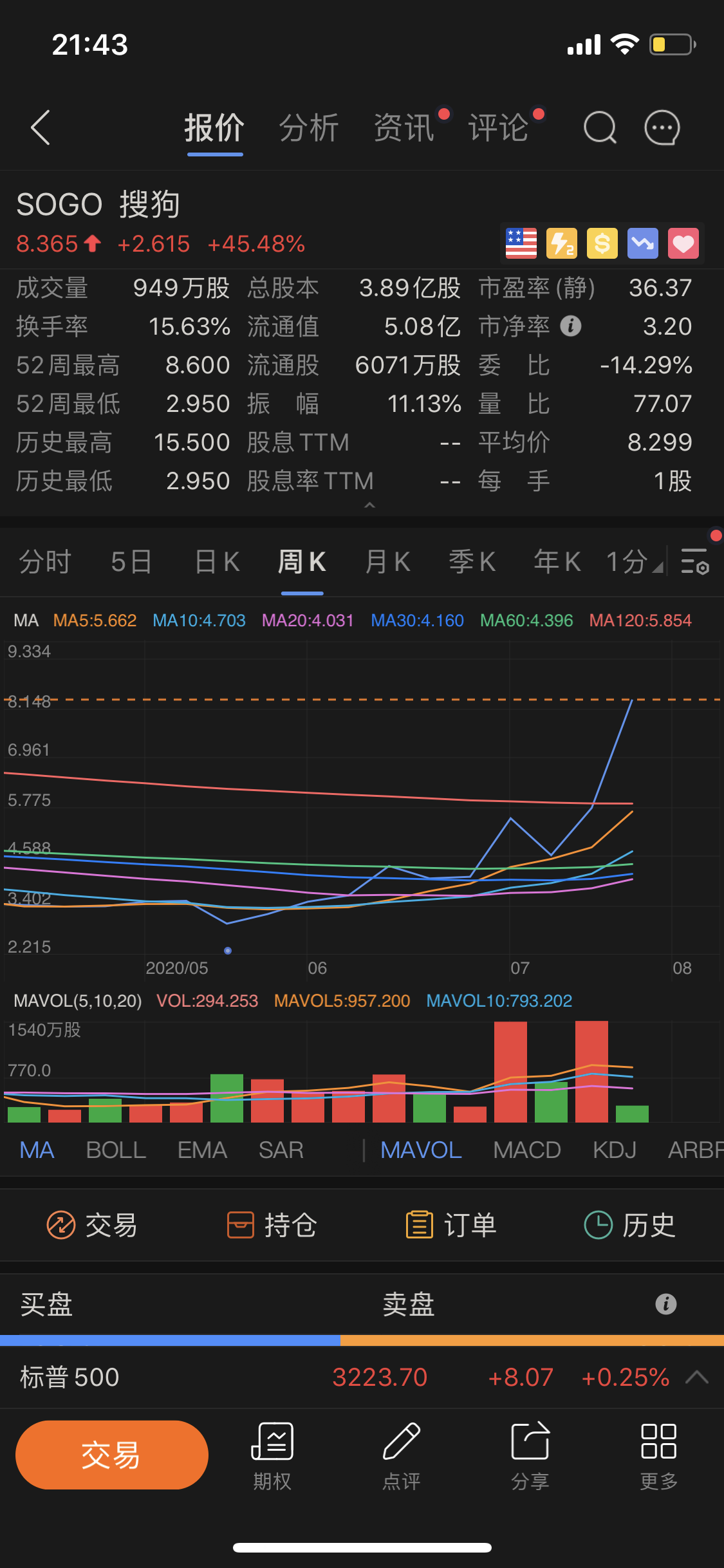724x1568 pixels.
Task: Go back using the top-left arrow
Action: tap(41, 127)
